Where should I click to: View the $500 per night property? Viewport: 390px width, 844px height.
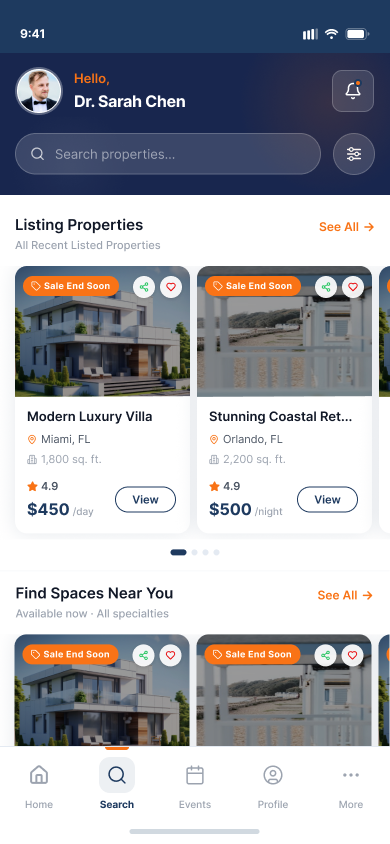(327, 500)
